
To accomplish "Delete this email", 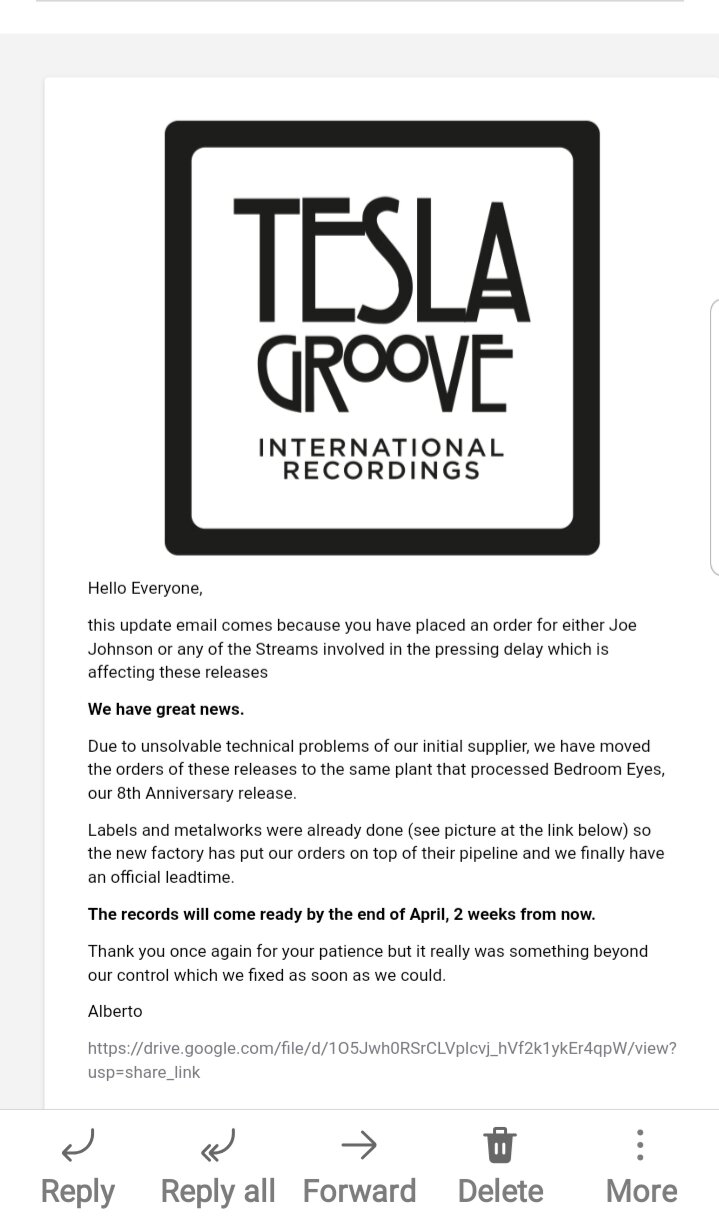I will 500,1167.
